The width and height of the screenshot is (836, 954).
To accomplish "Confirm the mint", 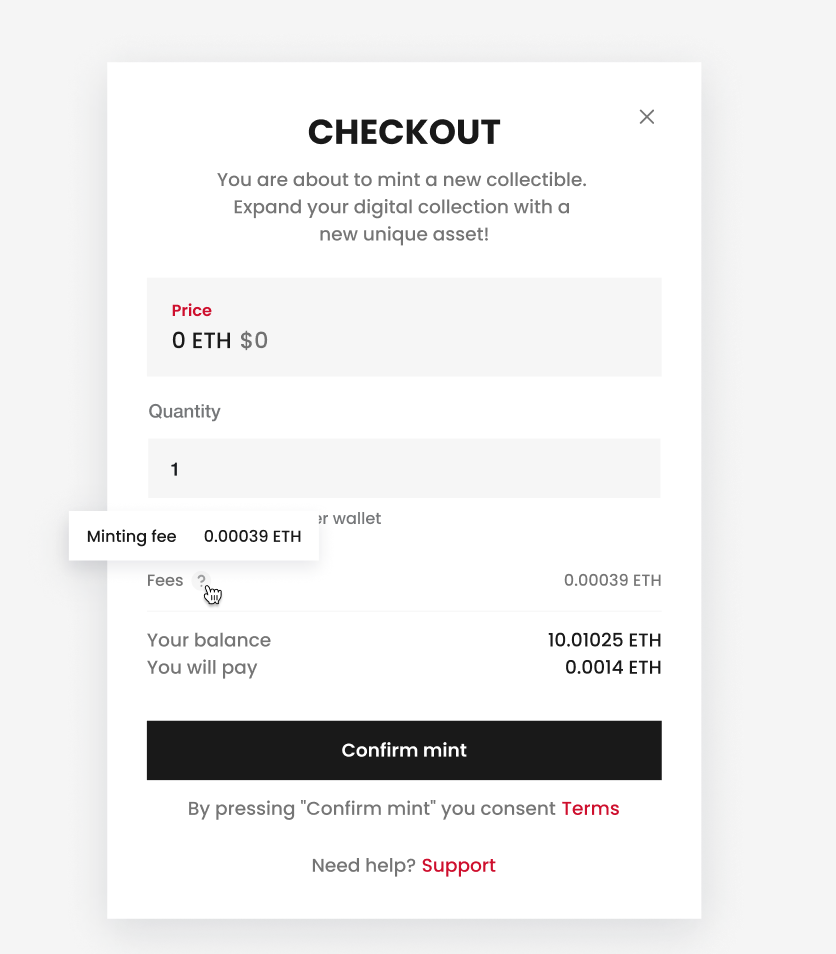I will coord(404,750).
